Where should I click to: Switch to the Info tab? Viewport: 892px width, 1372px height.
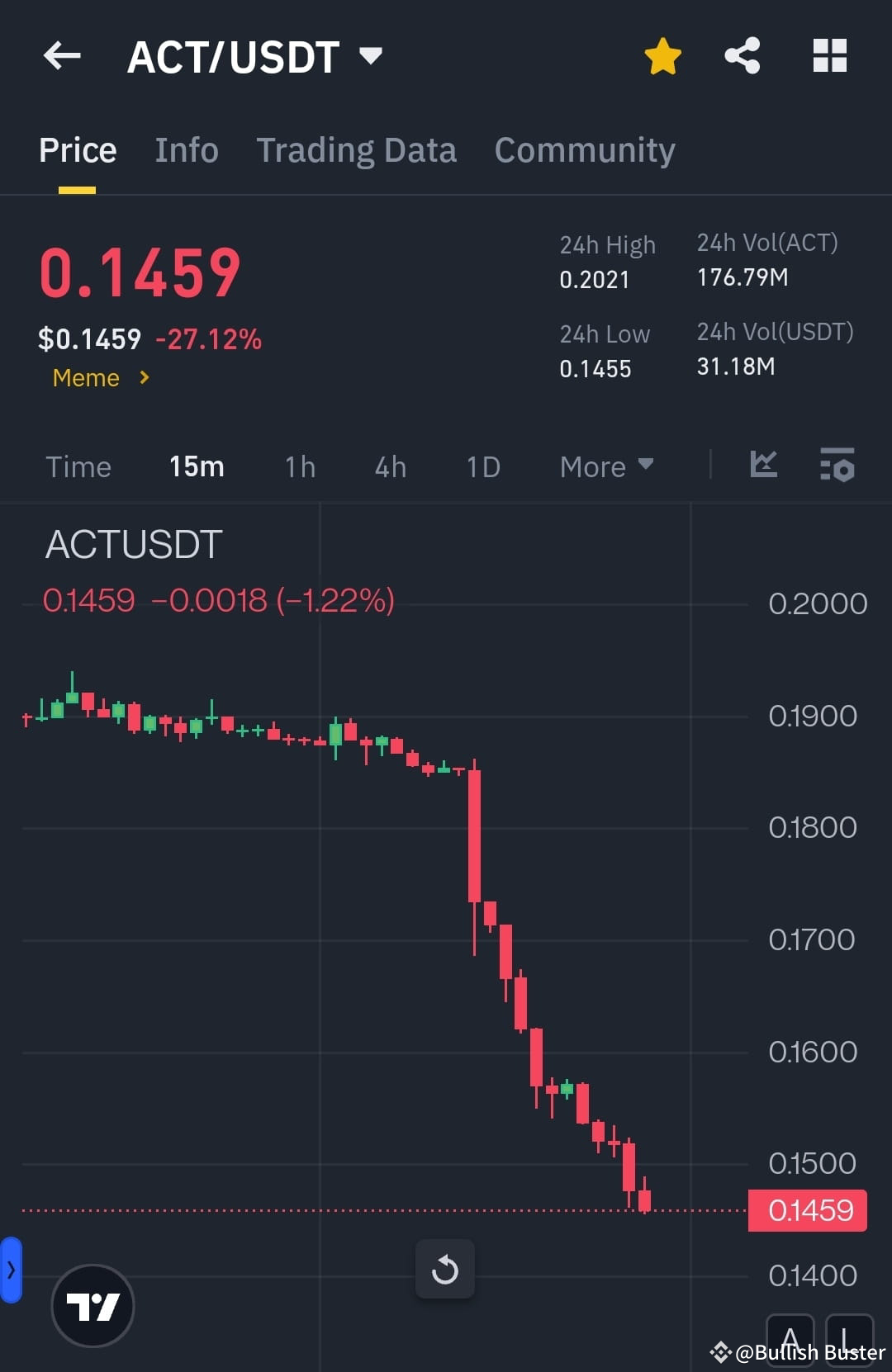(186, 149)
